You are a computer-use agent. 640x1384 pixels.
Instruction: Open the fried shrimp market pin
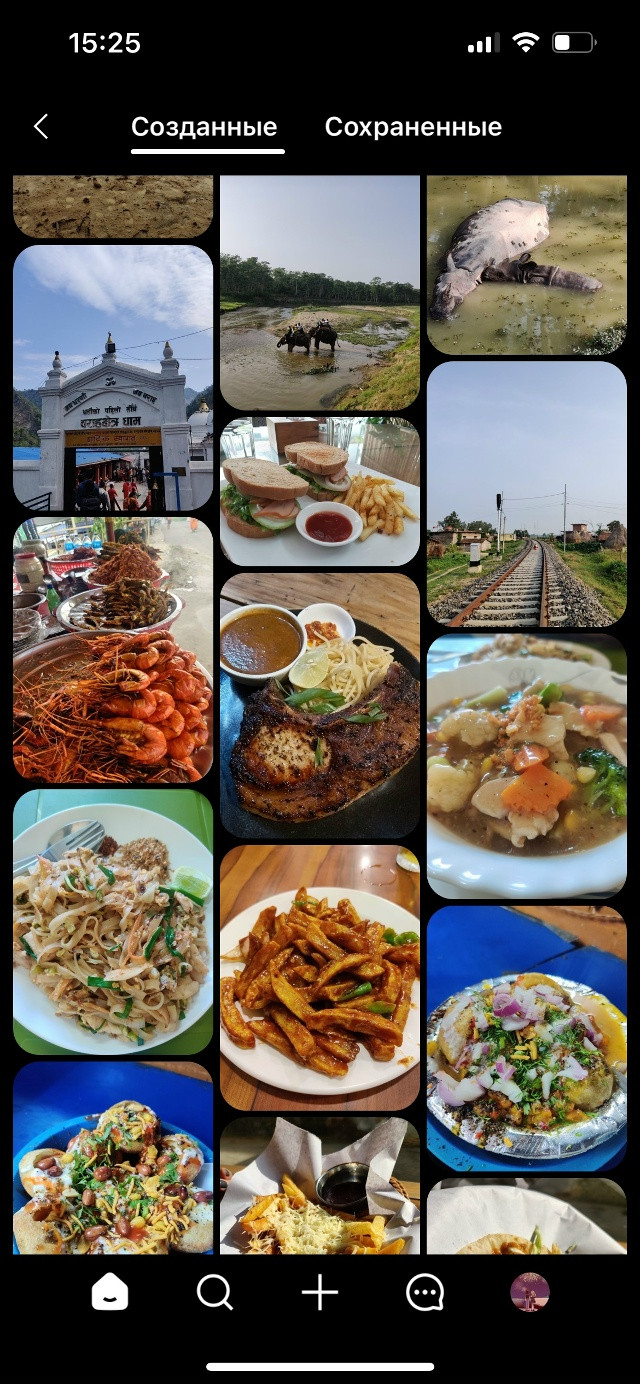coord(113,650)
